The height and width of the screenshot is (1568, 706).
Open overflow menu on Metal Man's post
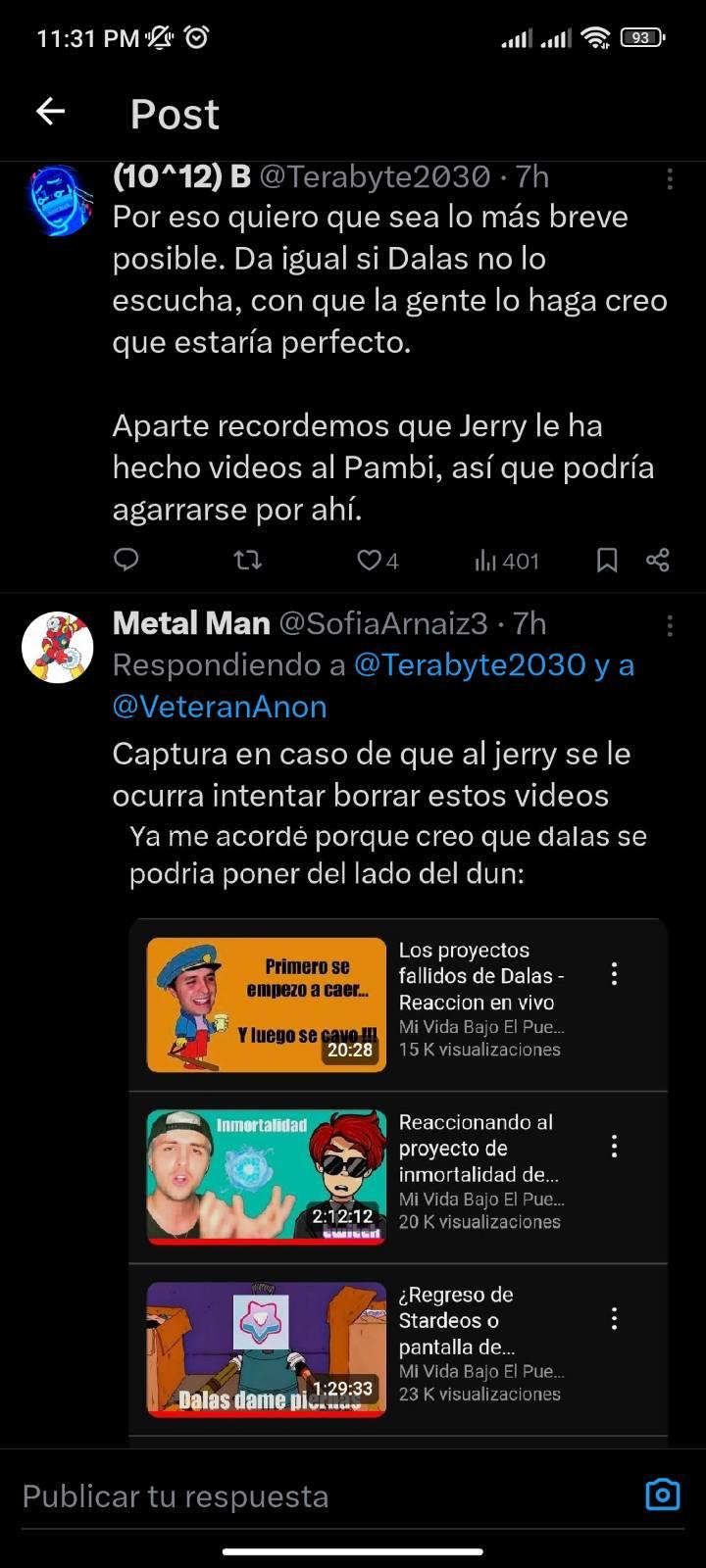670,625
